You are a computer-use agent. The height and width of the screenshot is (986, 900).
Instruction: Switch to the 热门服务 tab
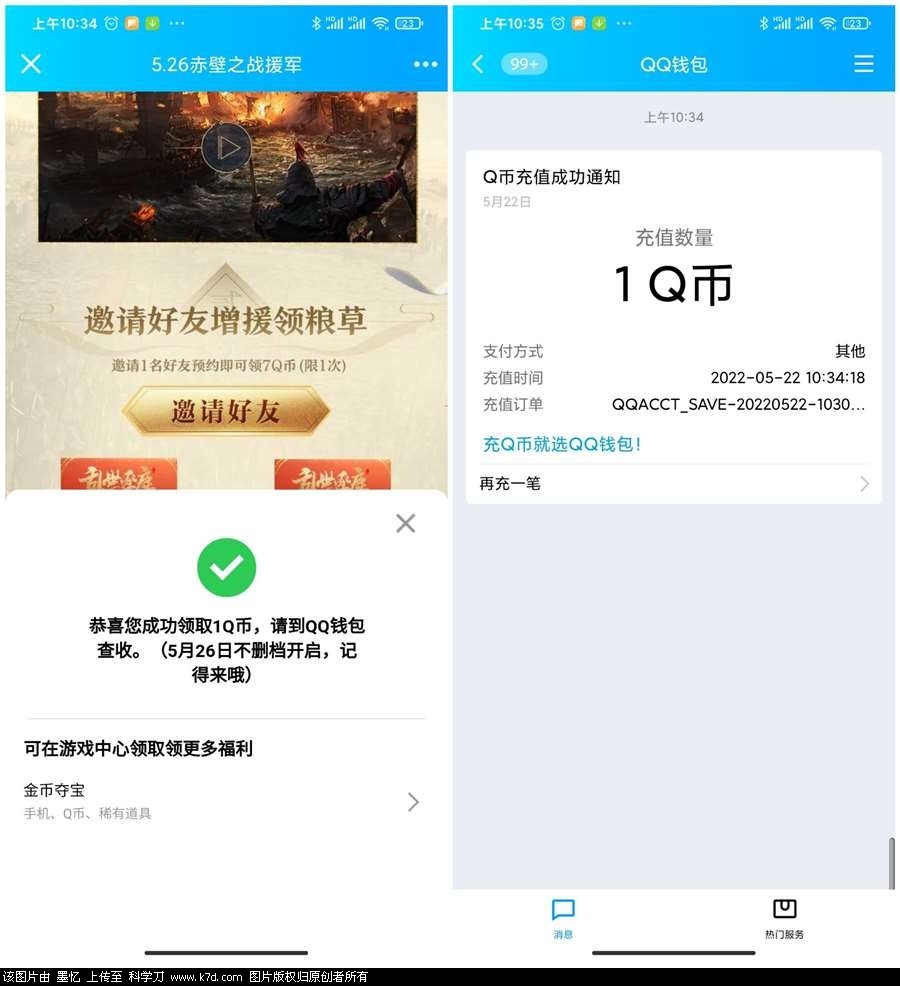(x=784, y=918)
